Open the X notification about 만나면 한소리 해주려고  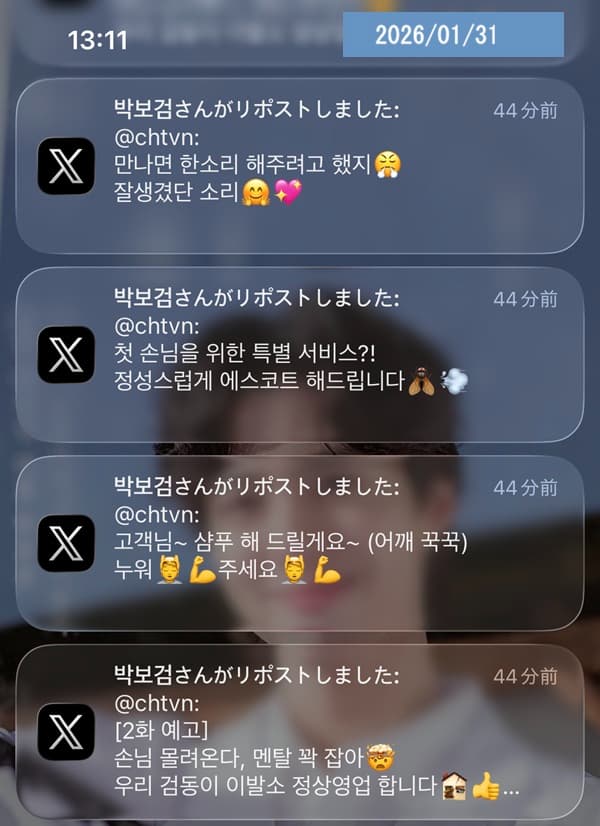300,165
